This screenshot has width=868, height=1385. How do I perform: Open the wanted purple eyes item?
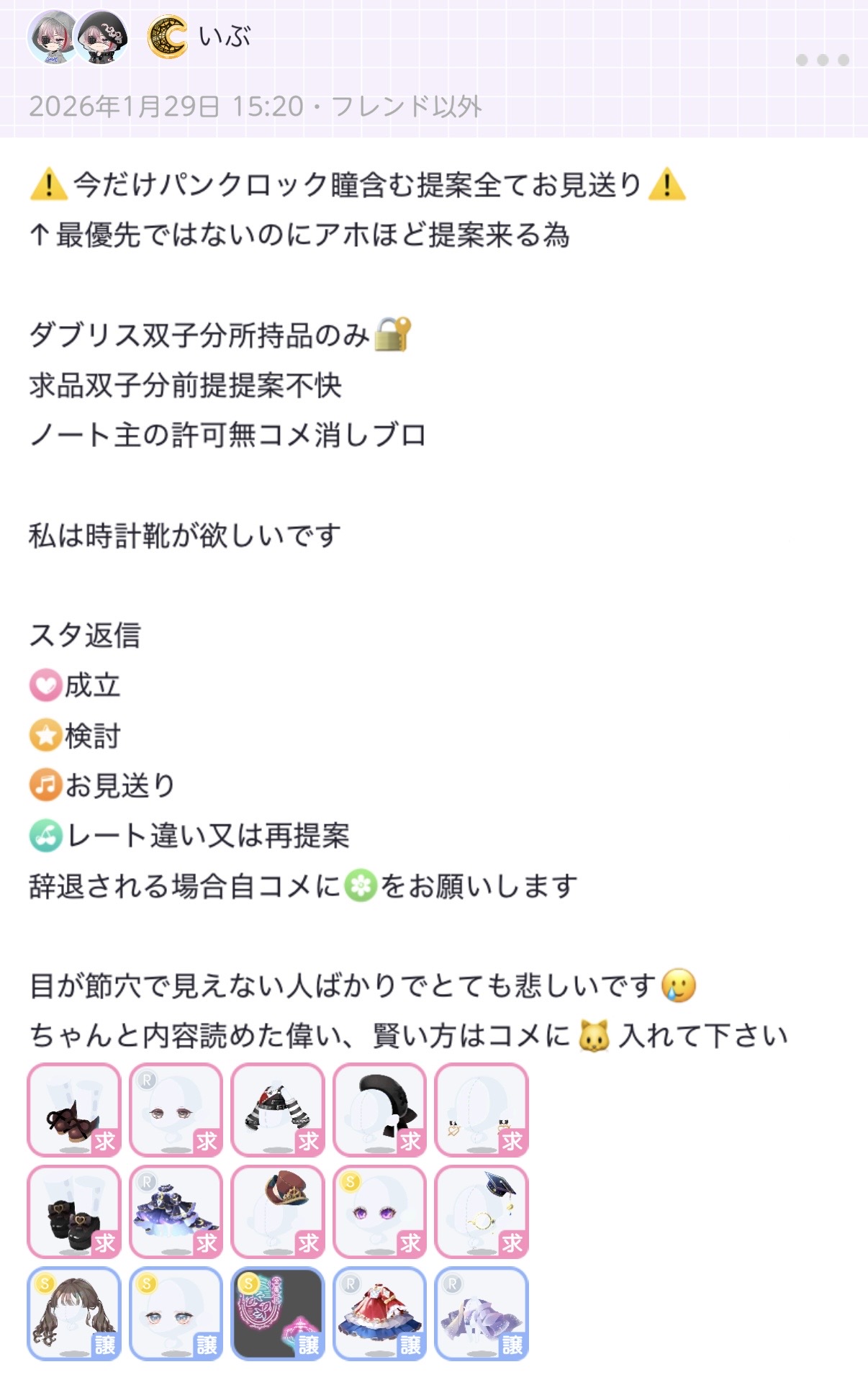380,1212
